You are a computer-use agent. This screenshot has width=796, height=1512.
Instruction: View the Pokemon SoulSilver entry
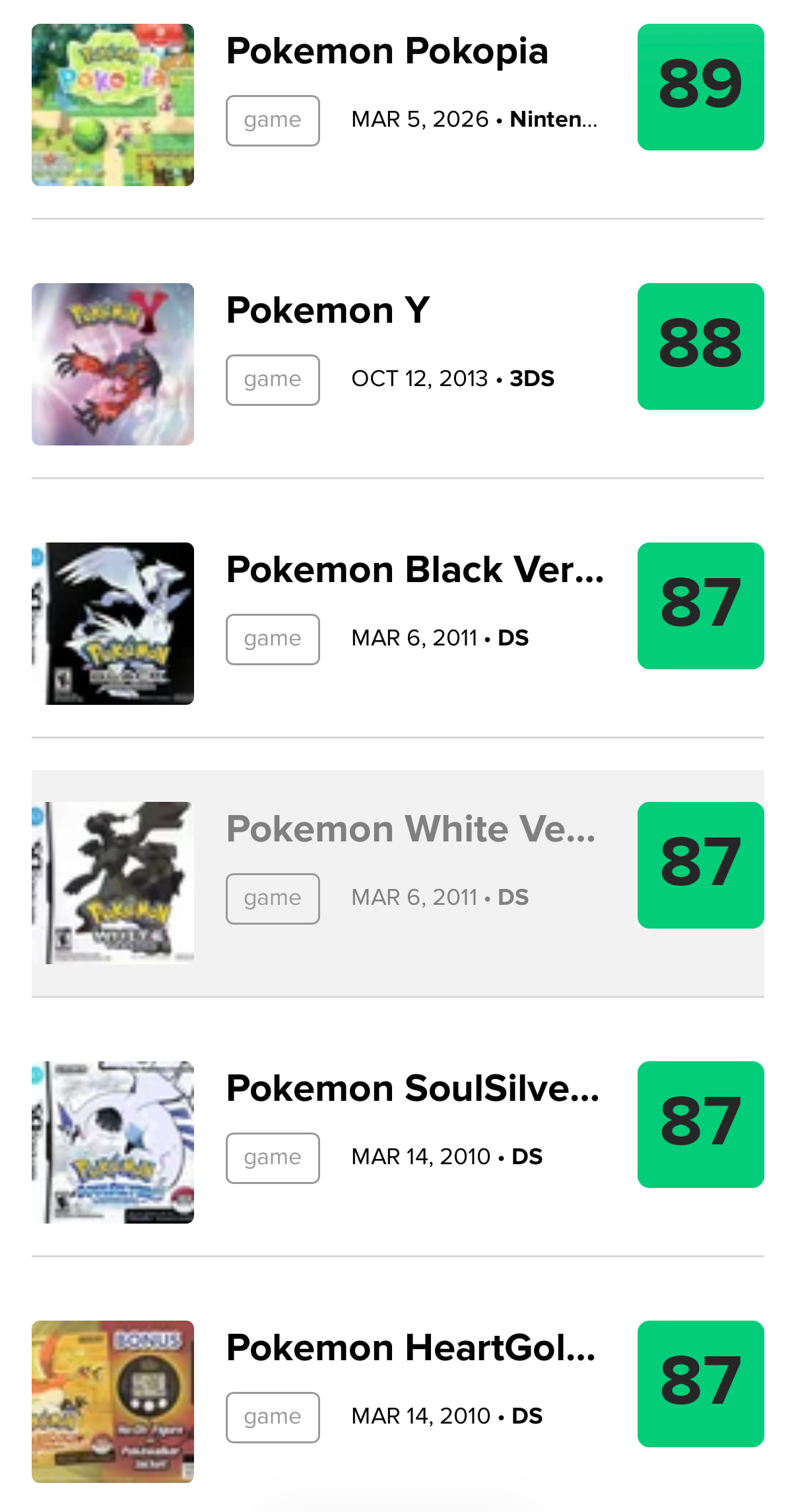[x=413, y=1089]
